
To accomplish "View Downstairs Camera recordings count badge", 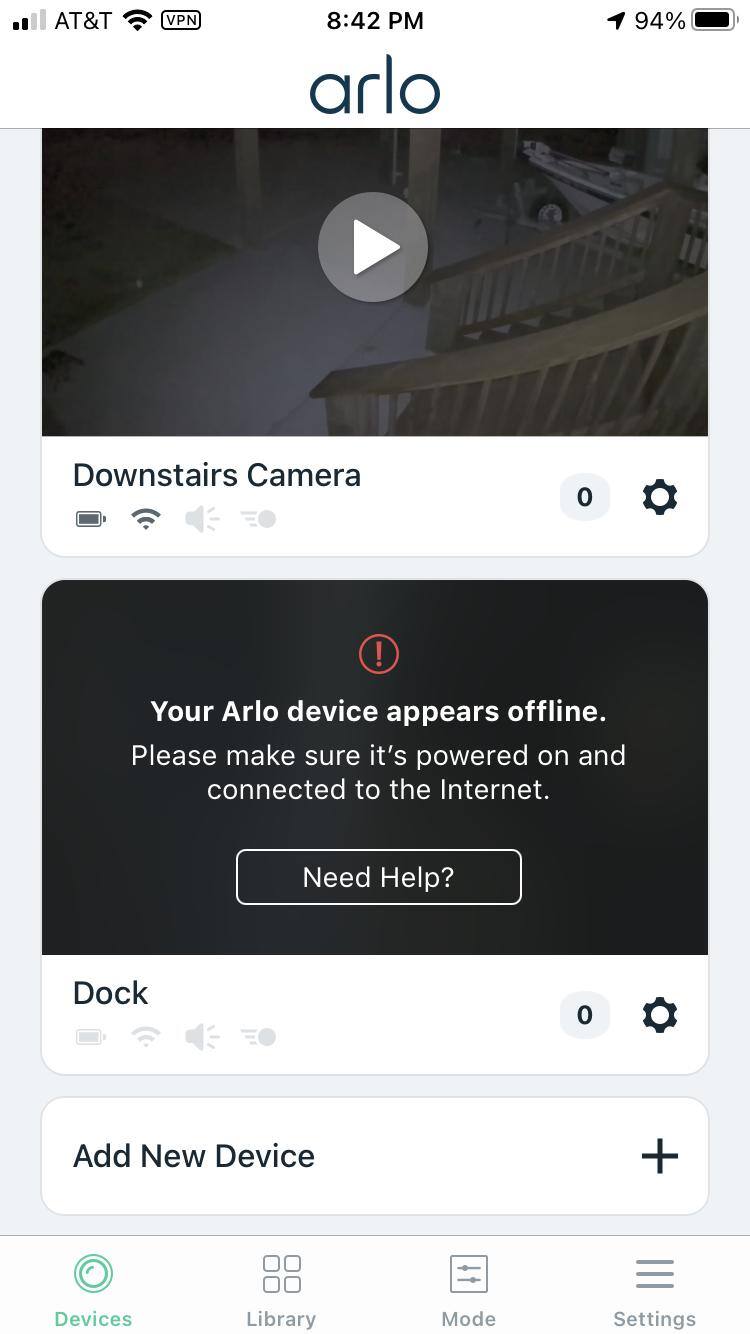I will tap(585, 497).
